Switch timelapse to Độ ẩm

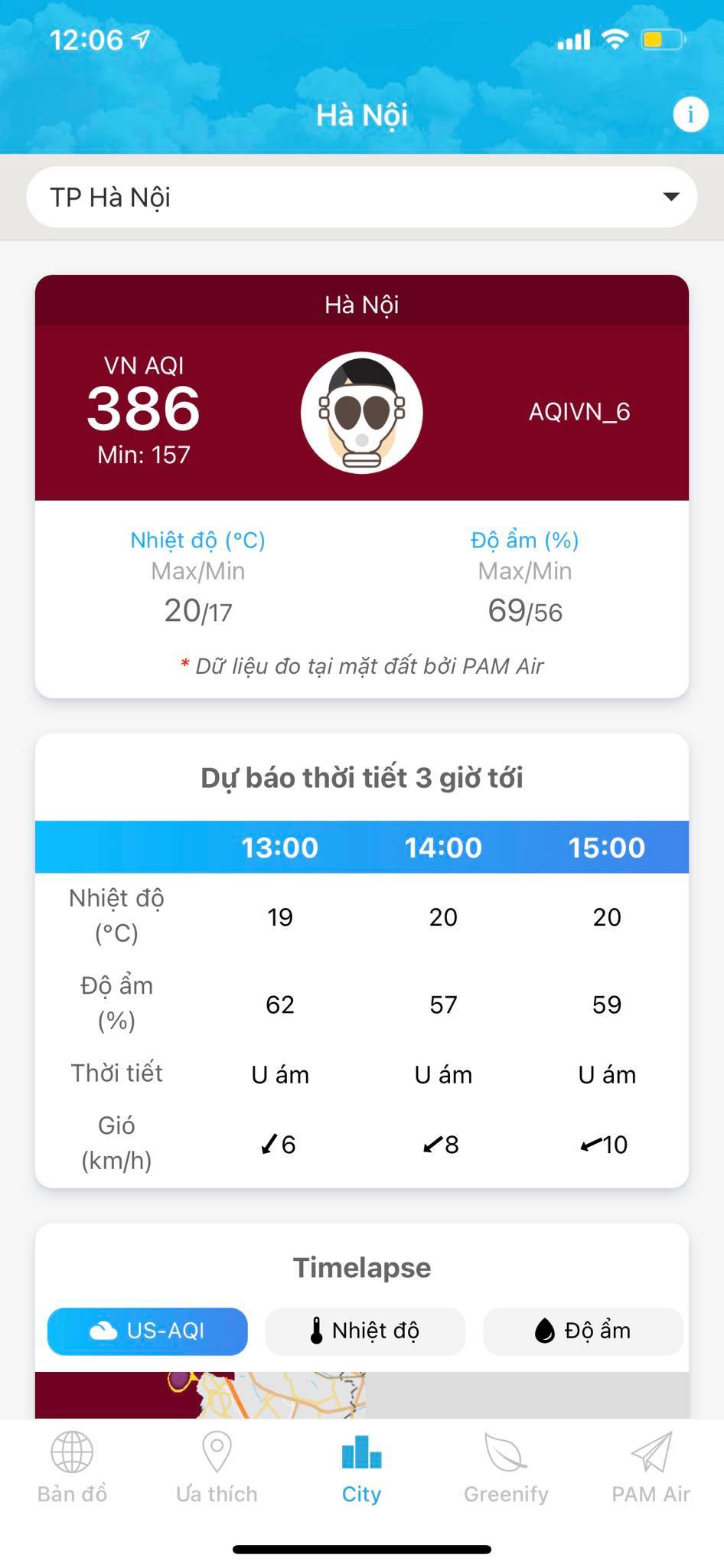click(x=582, y=1331)
